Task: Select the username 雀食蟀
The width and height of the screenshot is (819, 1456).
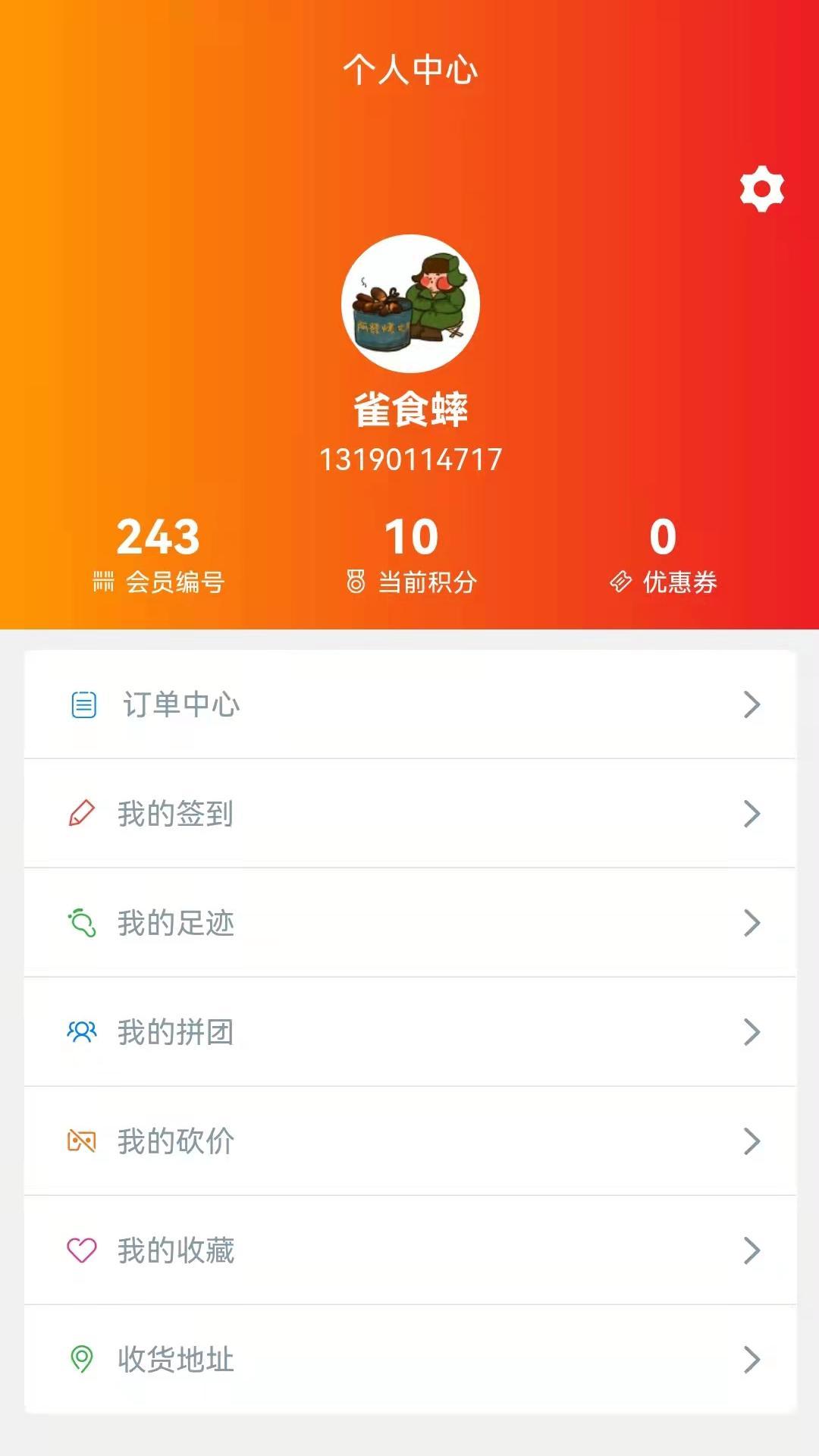Action: (409, 409)
